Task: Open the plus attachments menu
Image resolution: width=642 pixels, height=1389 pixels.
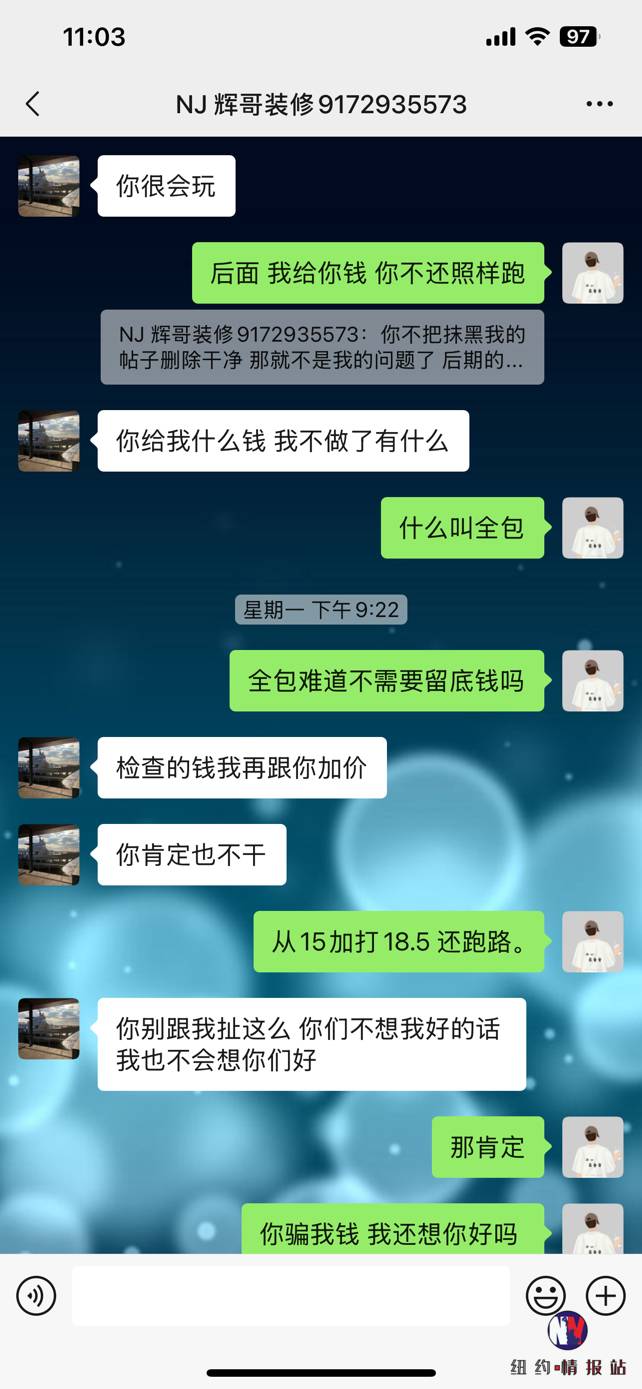Action: click(605, 1296)
